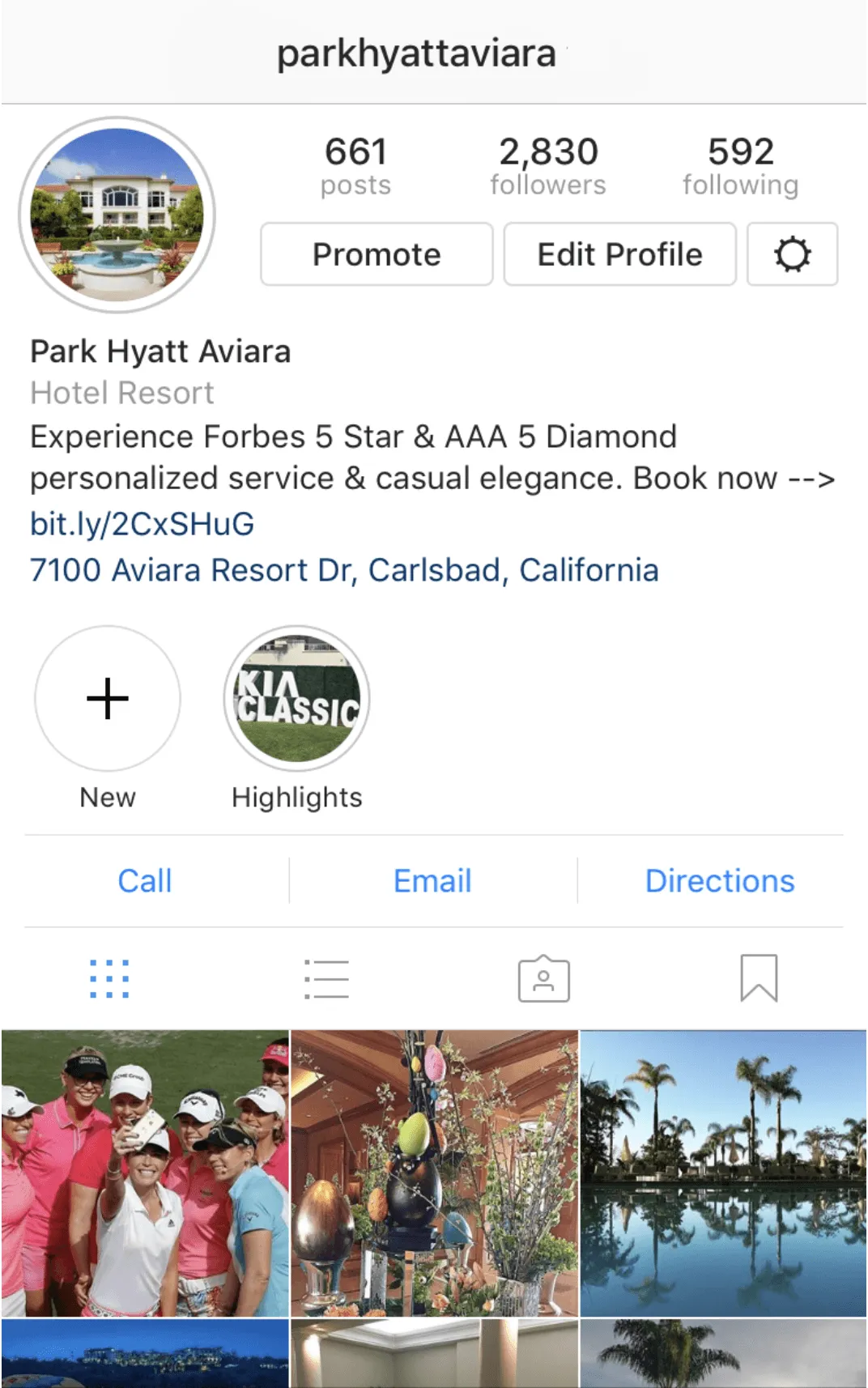Open the bit.ly/2CxSHuG booking link

142,524
